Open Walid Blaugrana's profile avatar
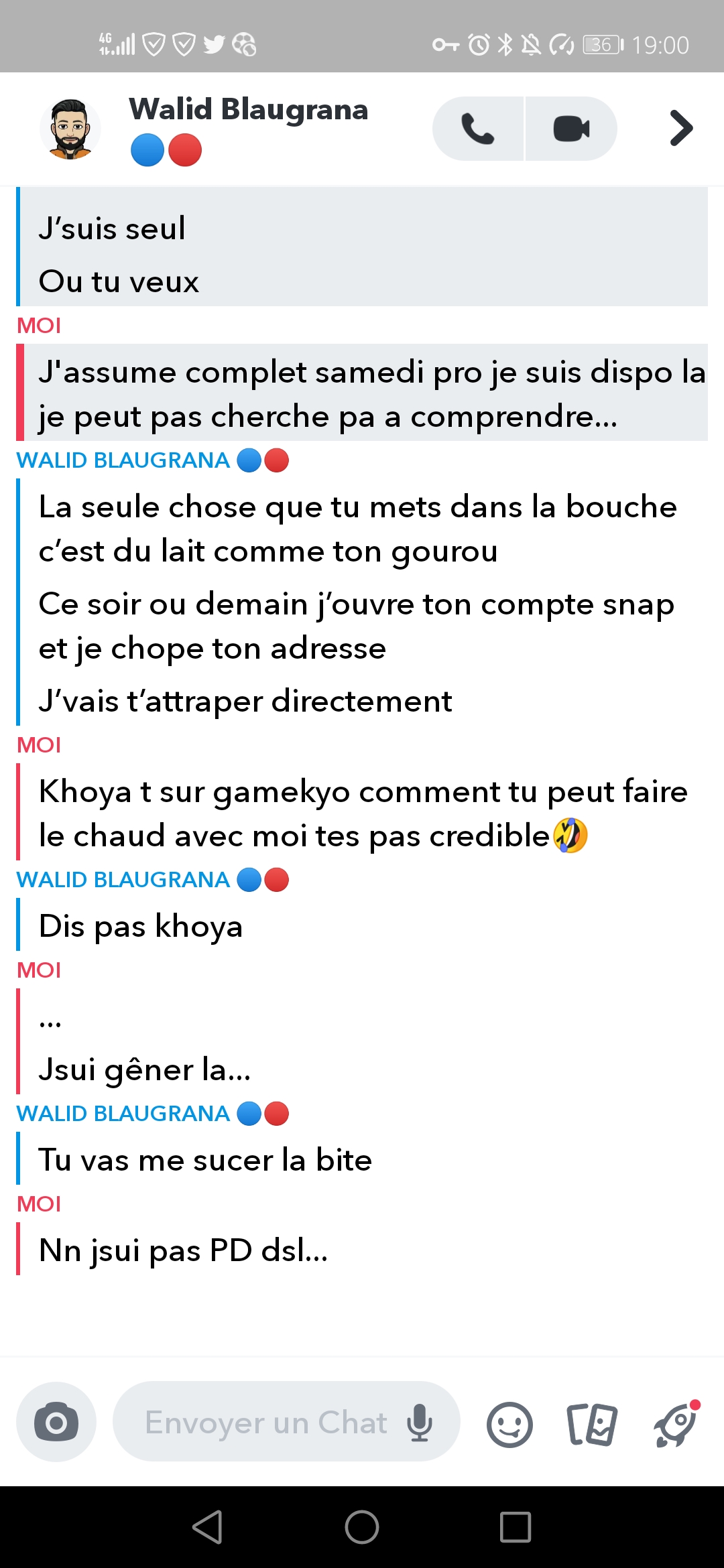The height and width of the screenshot is (1568, 724). point(70,129)
